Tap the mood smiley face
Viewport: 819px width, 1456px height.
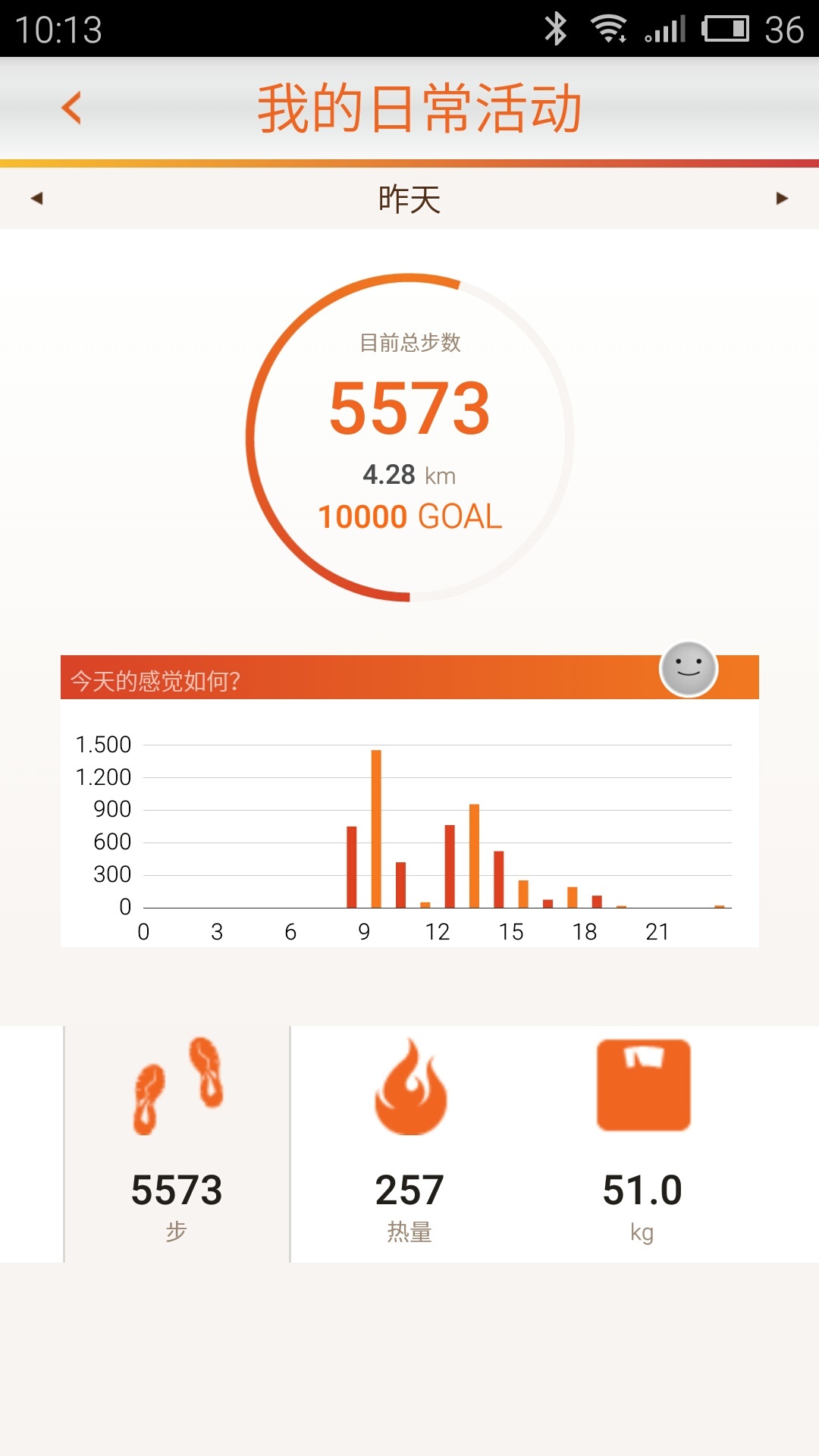coord(688,669)
